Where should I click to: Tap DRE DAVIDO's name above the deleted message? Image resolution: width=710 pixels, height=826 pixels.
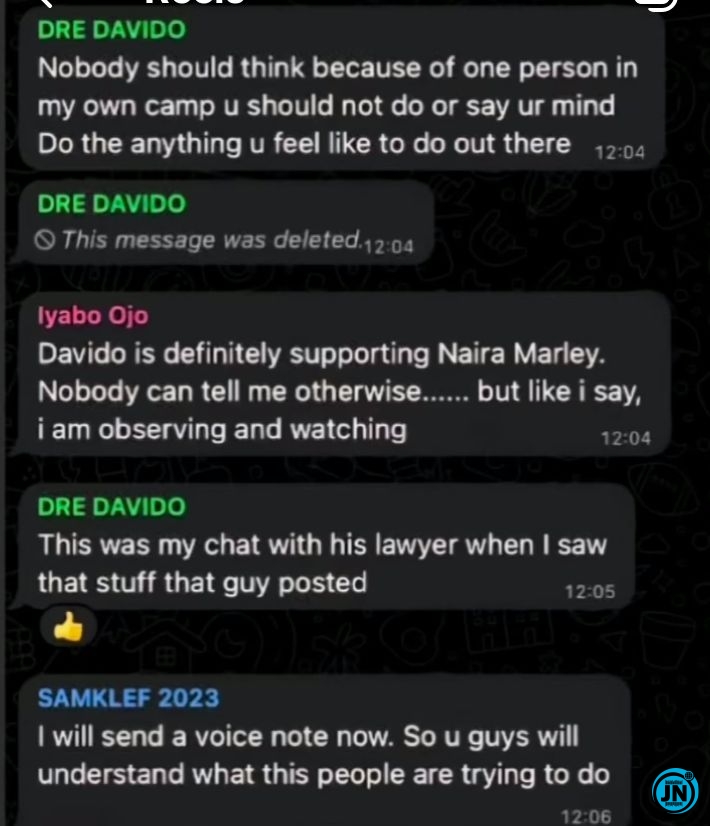(x=111, y=204)
